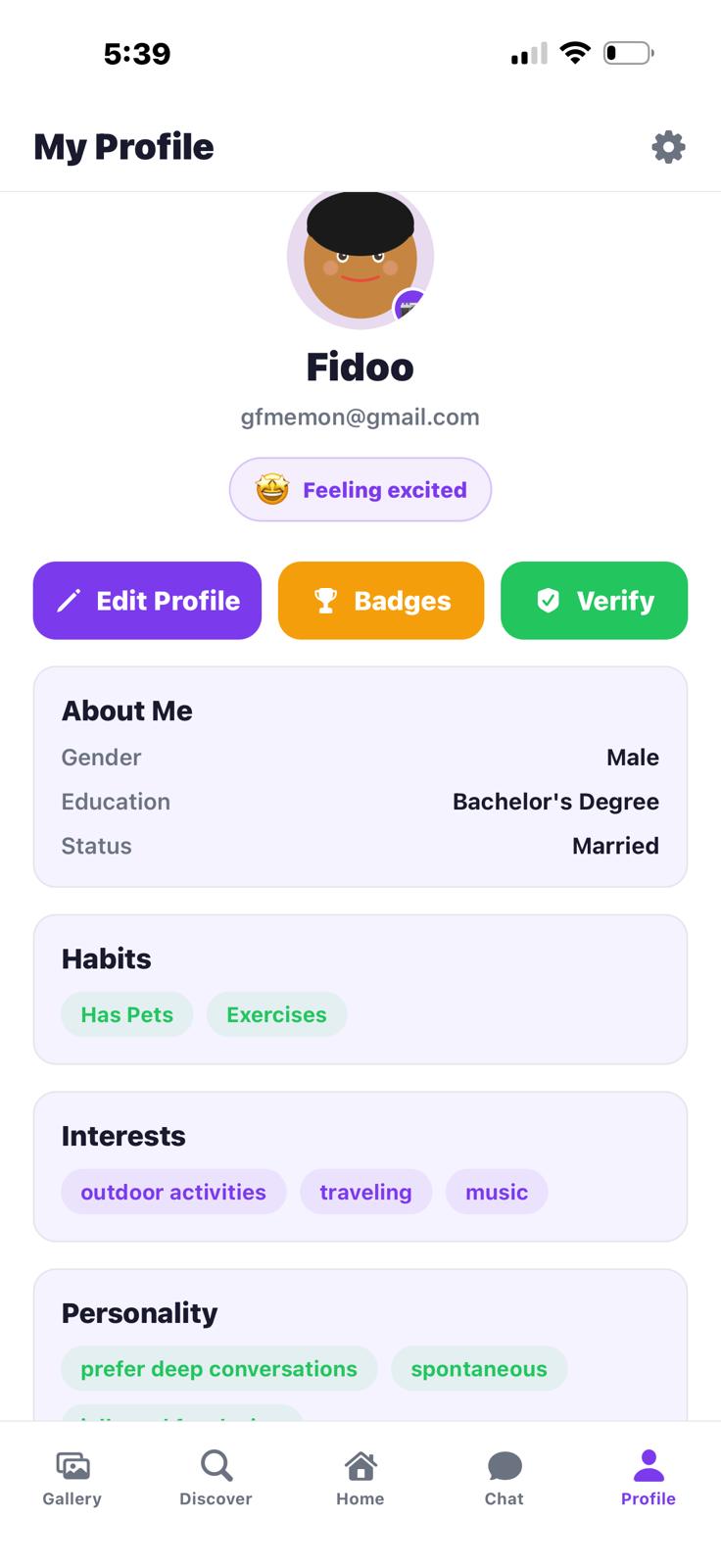This screenshot has width=721, height=1568.
Task: Tap the 'outdoor activities' interest tag
Action: (173, 1192)
